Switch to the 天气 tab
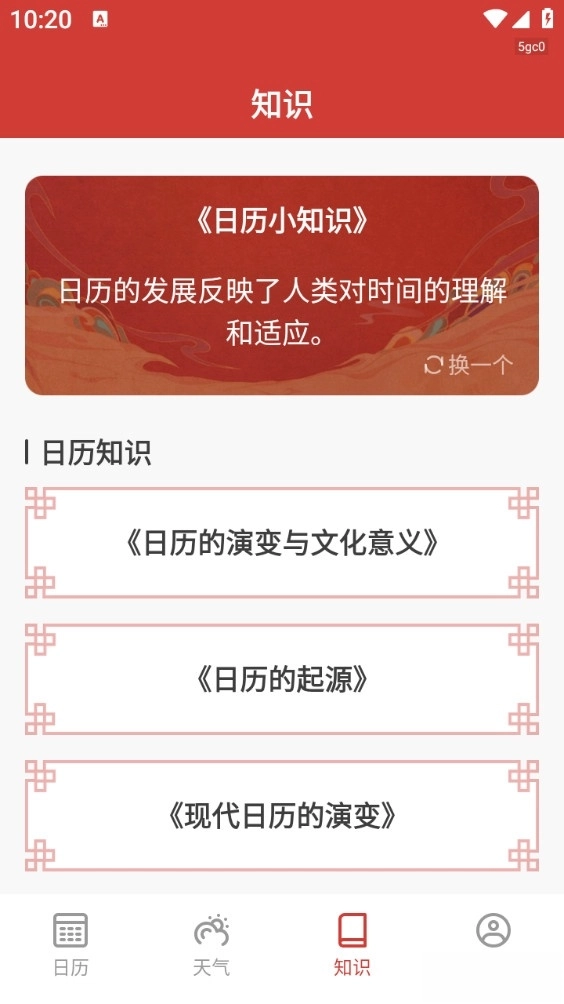 click(211, 945)
